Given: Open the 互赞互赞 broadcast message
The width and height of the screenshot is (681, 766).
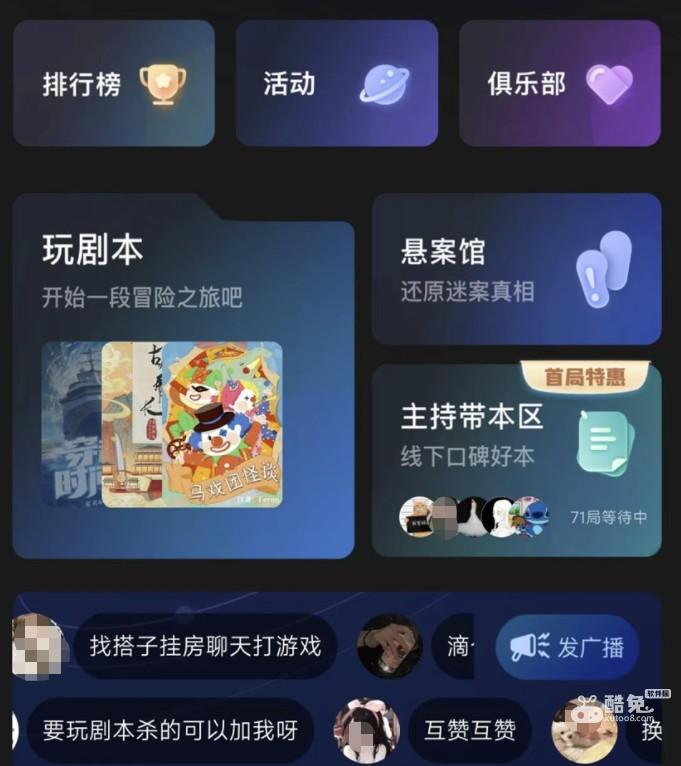Looking at the screenshot, I should click(469, 730).
